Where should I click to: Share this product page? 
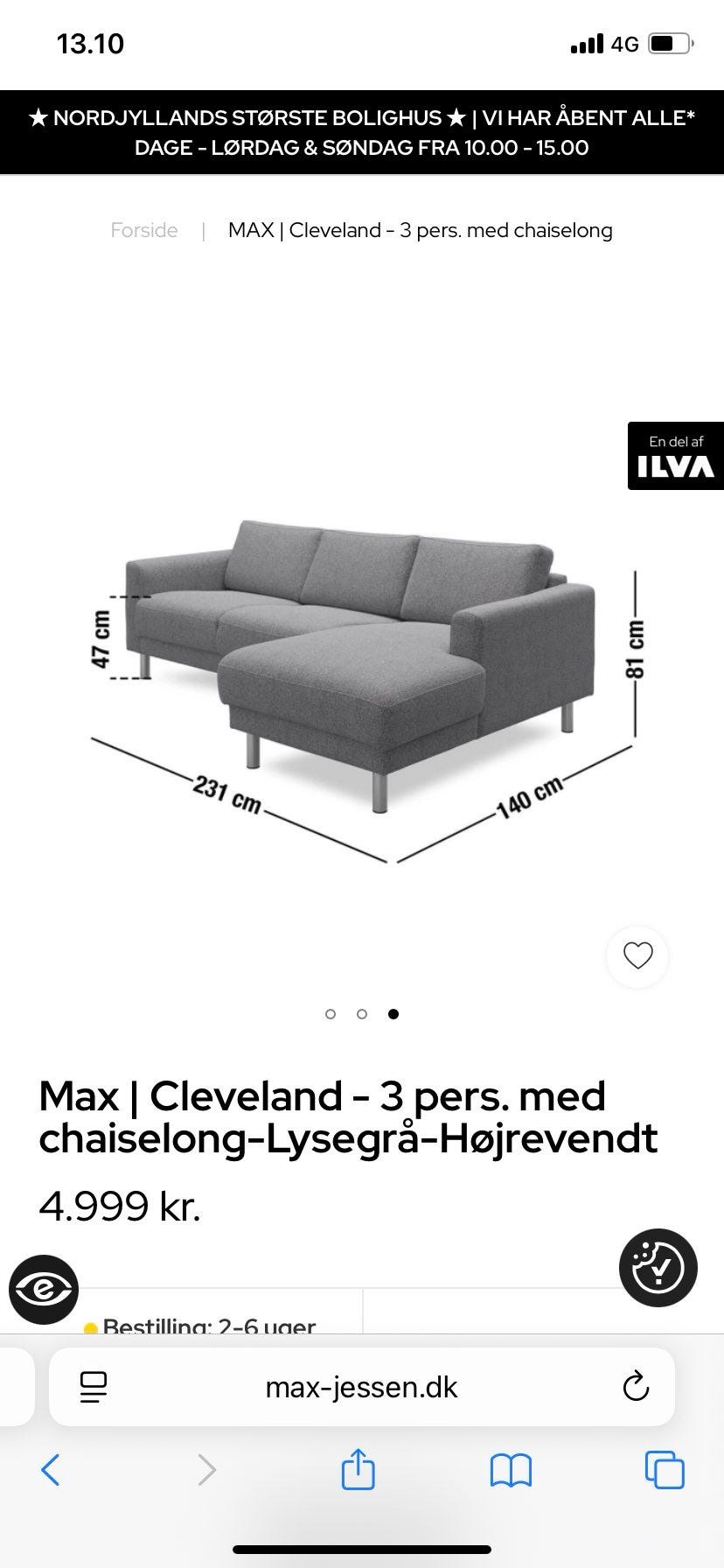(x=358, y=1468)
